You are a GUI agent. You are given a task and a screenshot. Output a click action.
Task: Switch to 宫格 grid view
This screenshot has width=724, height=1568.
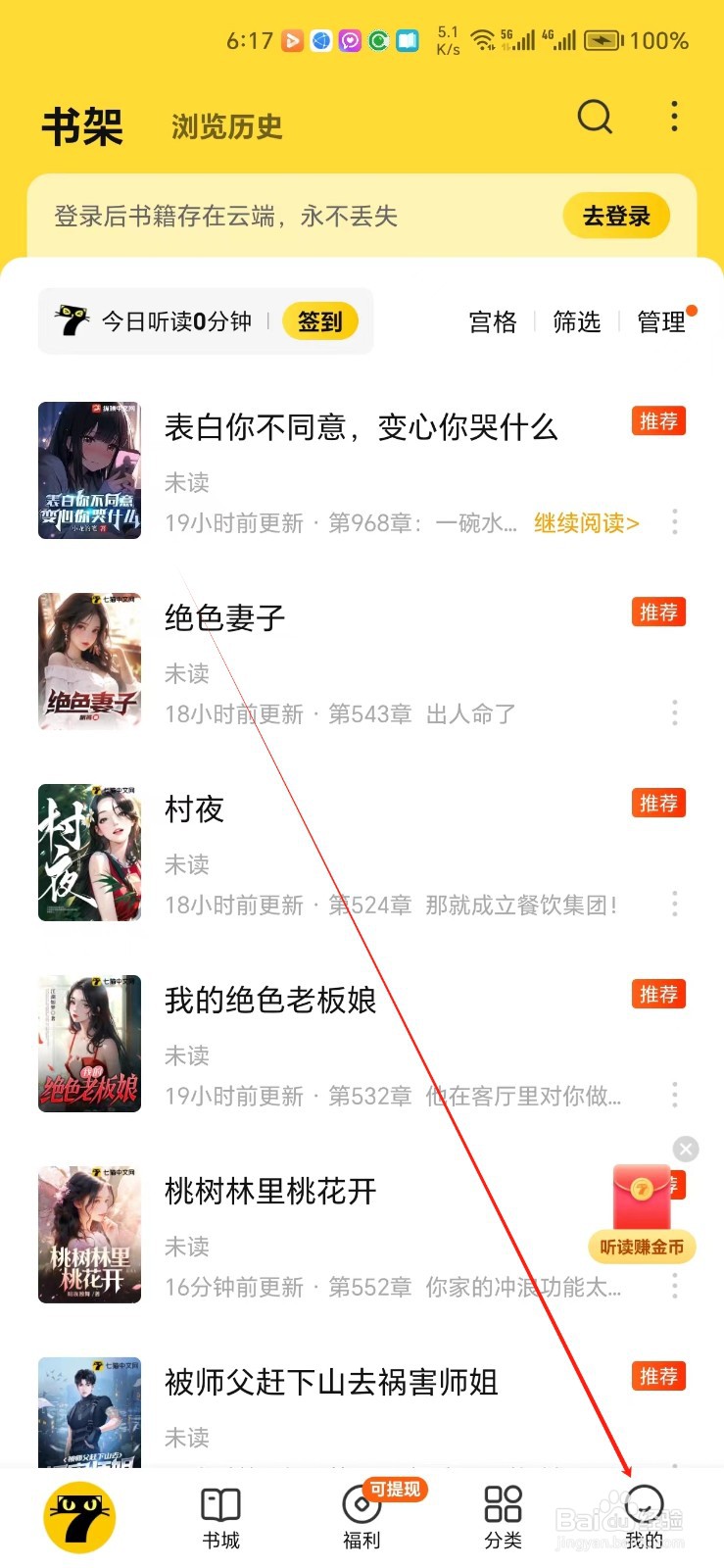coord(492,321)
